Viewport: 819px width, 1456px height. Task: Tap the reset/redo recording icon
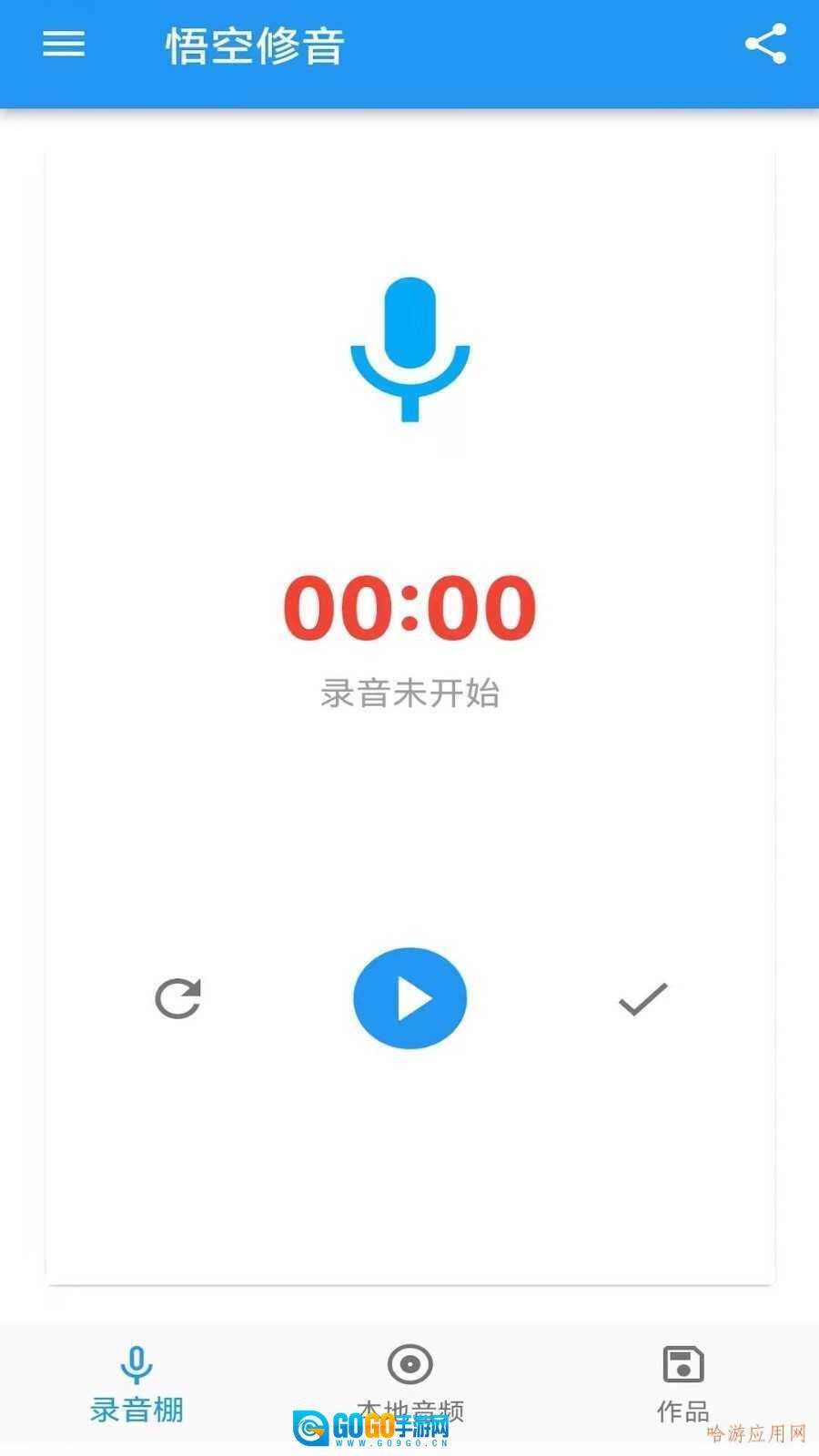pos(178,998)
